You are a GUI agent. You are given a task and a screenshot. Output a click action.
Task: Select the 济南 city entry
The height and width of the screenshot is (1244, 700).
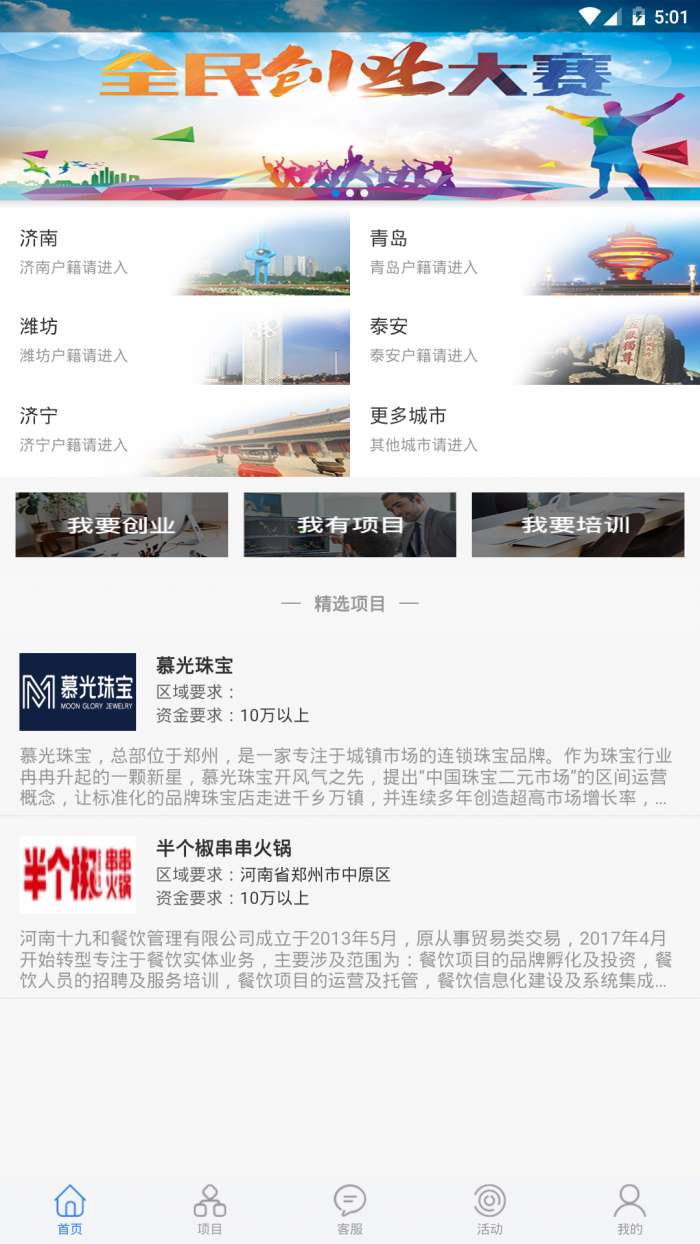pos(175,252)
